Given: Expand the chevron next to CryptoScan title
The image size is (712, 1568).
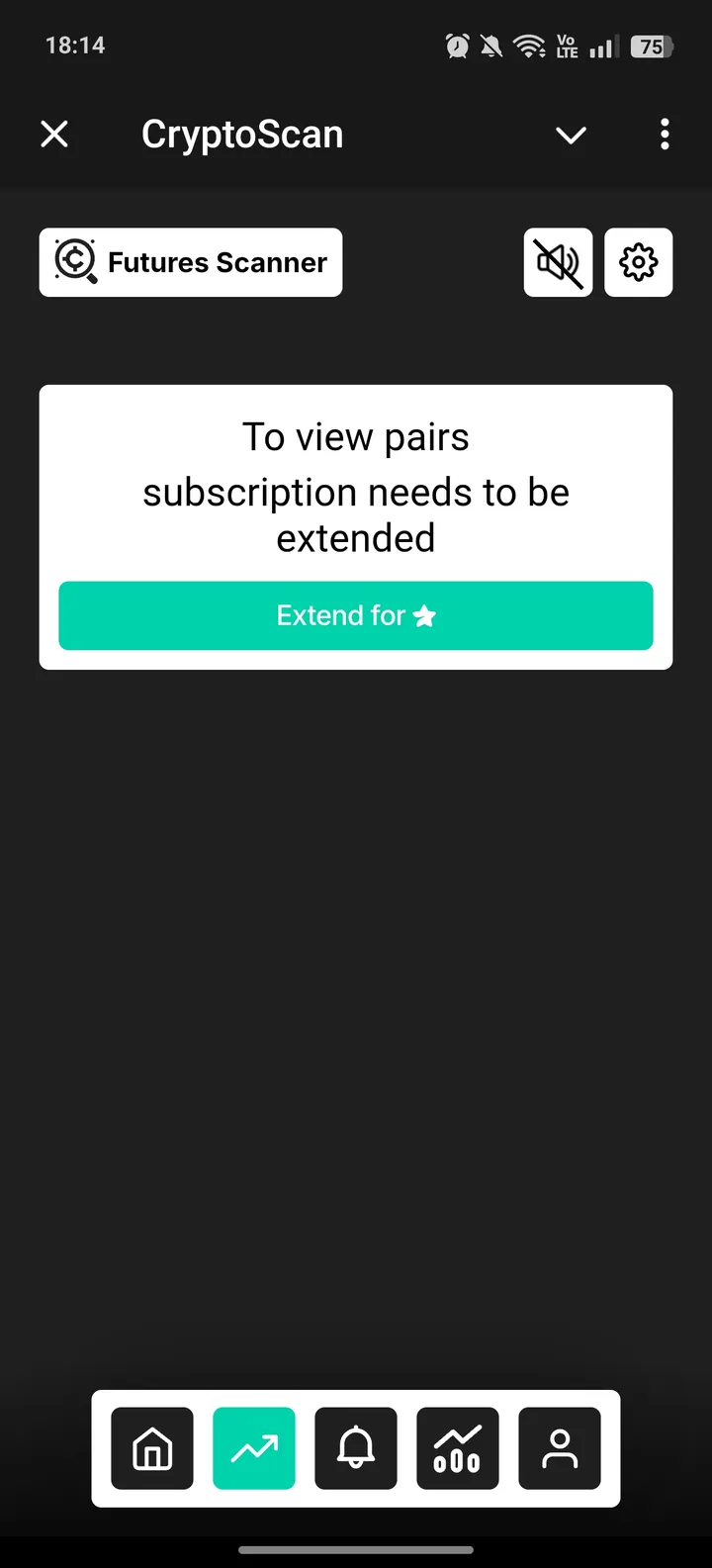Looking at the screenshot, I should (x=571, y=135).
